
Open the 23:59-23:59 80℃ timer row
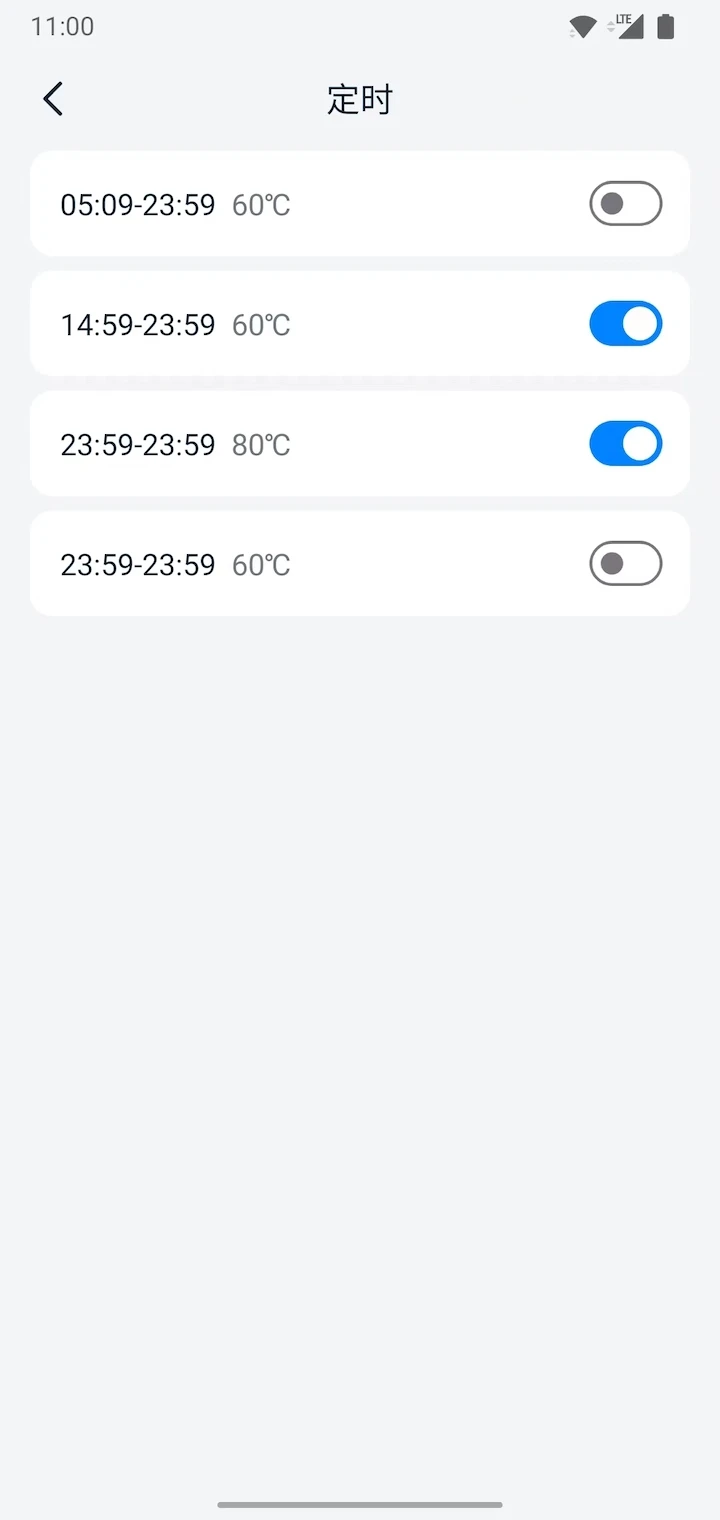click(300, 444)
